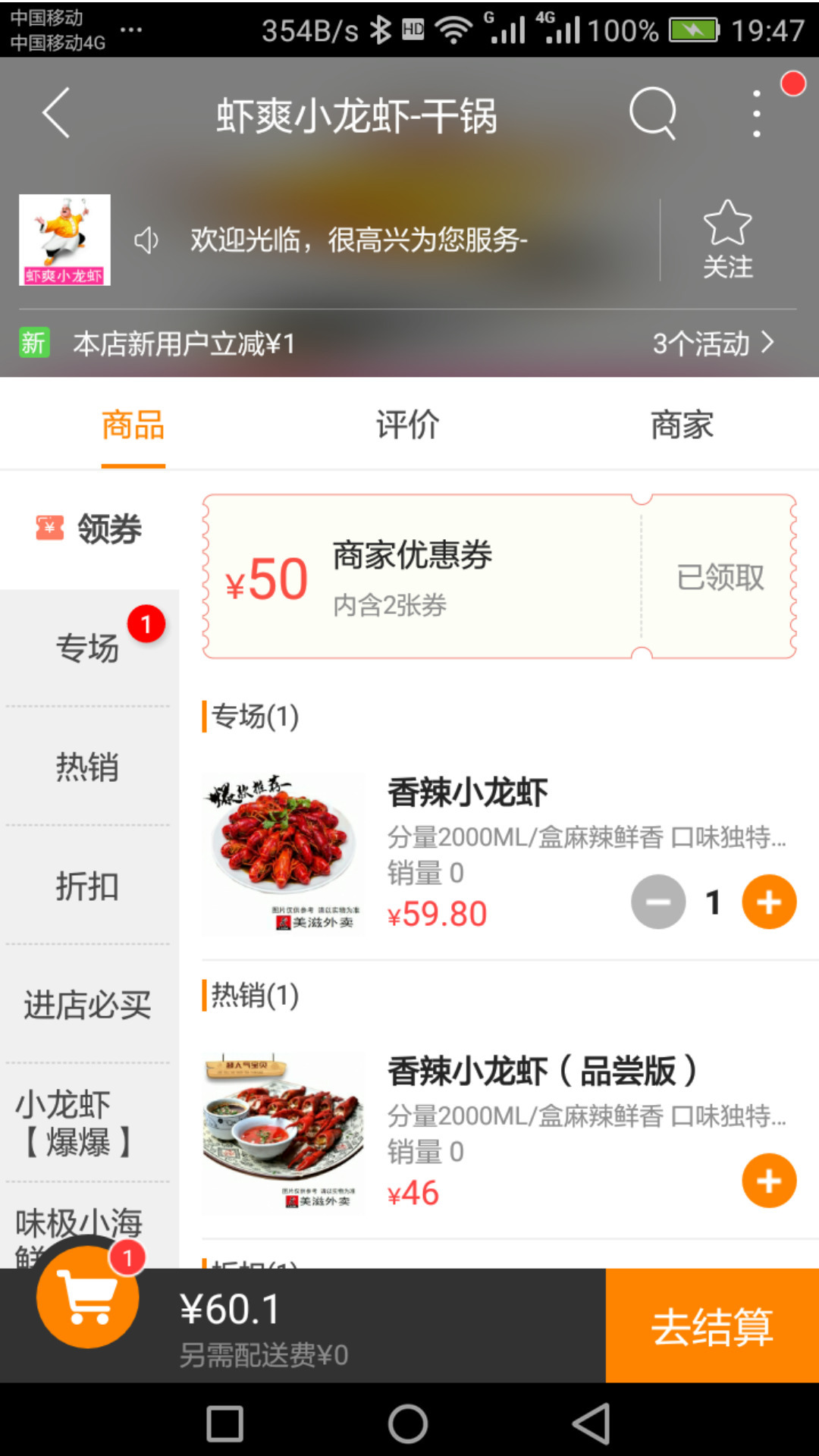Add one 香辣小龙虾 with plus button

pos(769,901)
